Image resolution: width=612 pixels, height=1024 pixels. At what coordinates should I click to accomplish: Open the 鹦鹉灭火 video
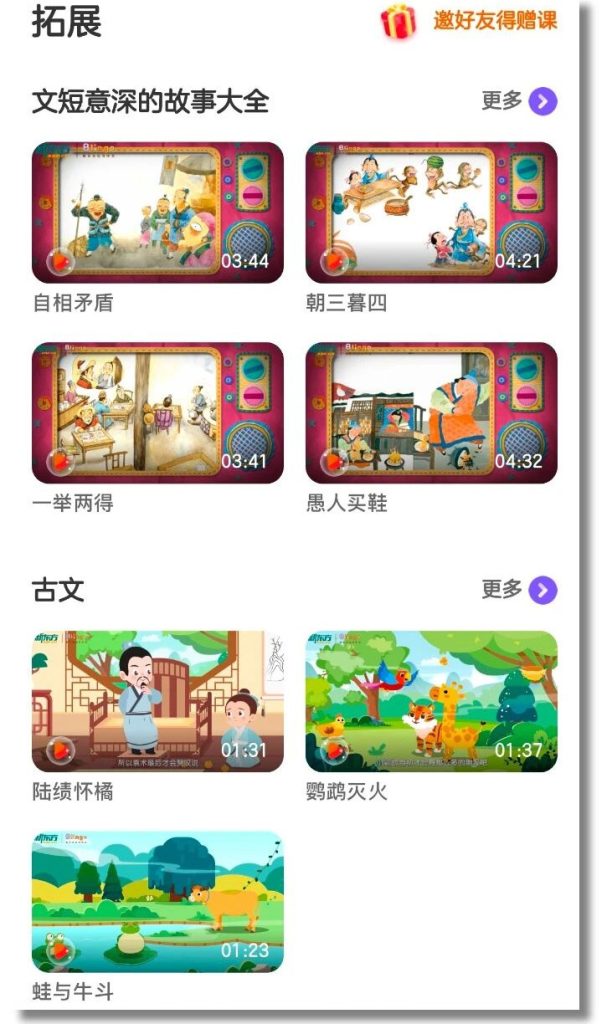point(431,700)
